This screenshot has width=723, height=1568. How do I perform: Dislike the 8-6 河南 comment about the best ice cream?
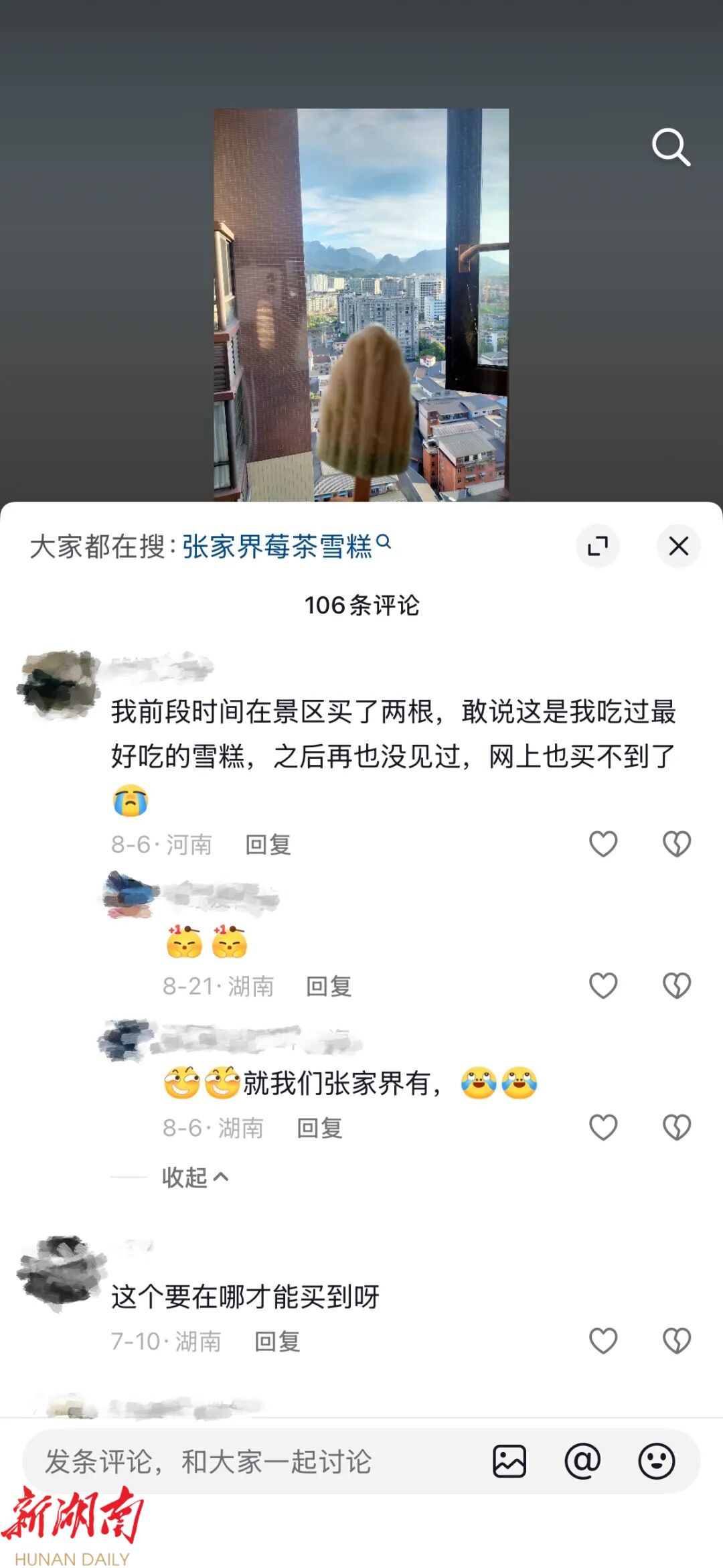point(677,844)
